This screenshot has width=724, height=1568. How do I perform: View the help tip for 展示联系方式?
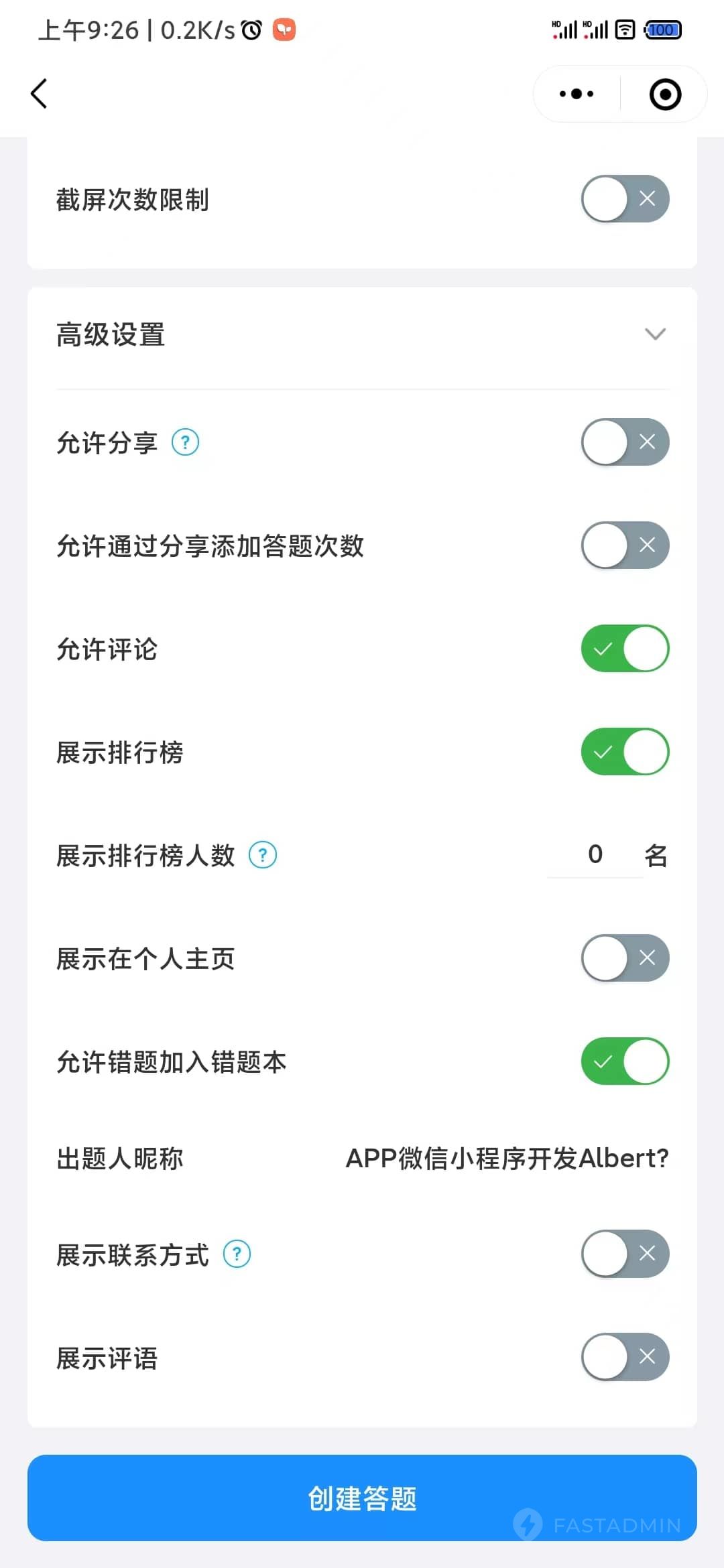pos(237,1254)
